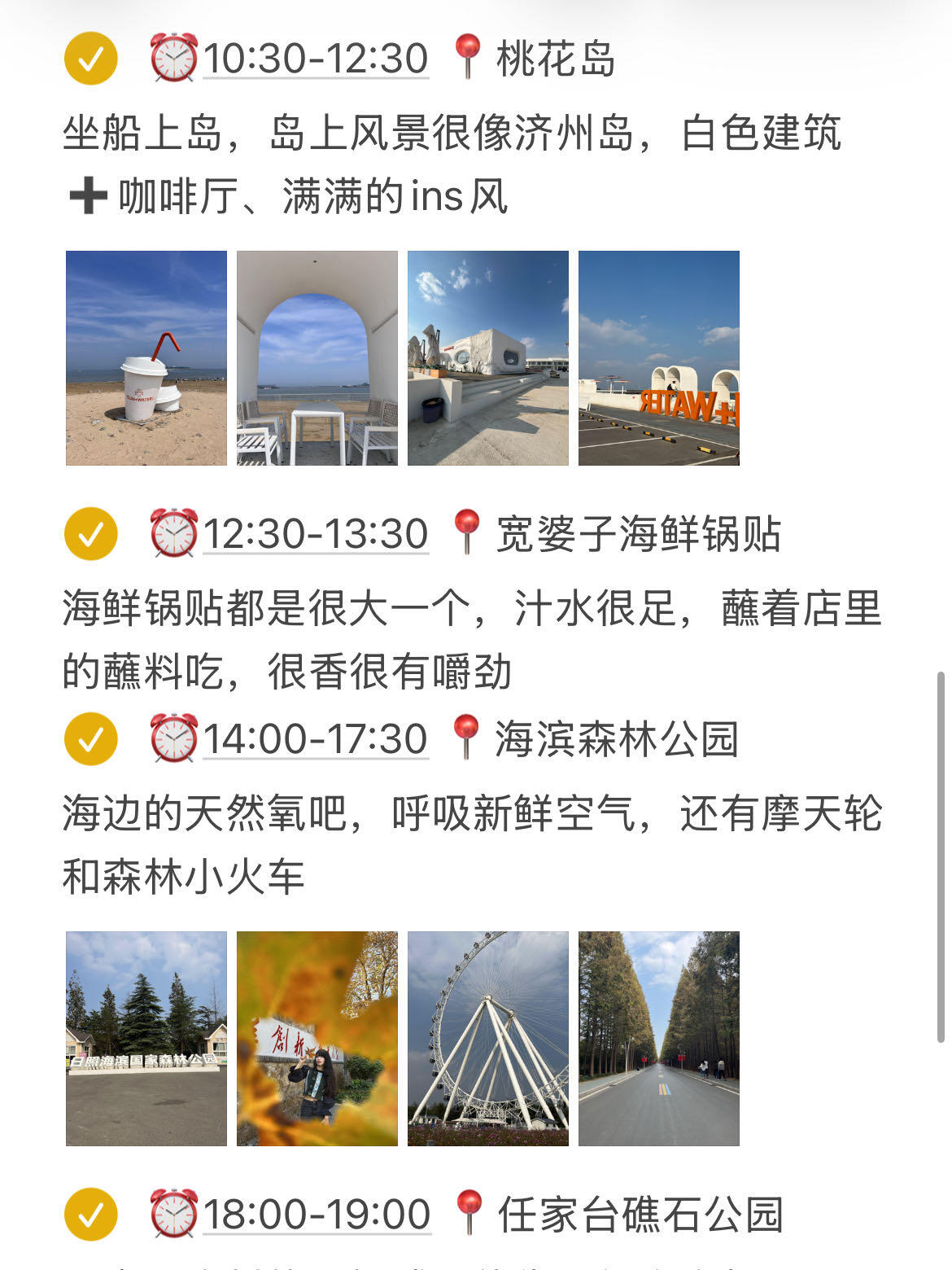This screenshot has width=952, height=1270.
Task: Uncheck the 宽婆子海鲜锅贴 checklist item
Action: coord(91,534)
